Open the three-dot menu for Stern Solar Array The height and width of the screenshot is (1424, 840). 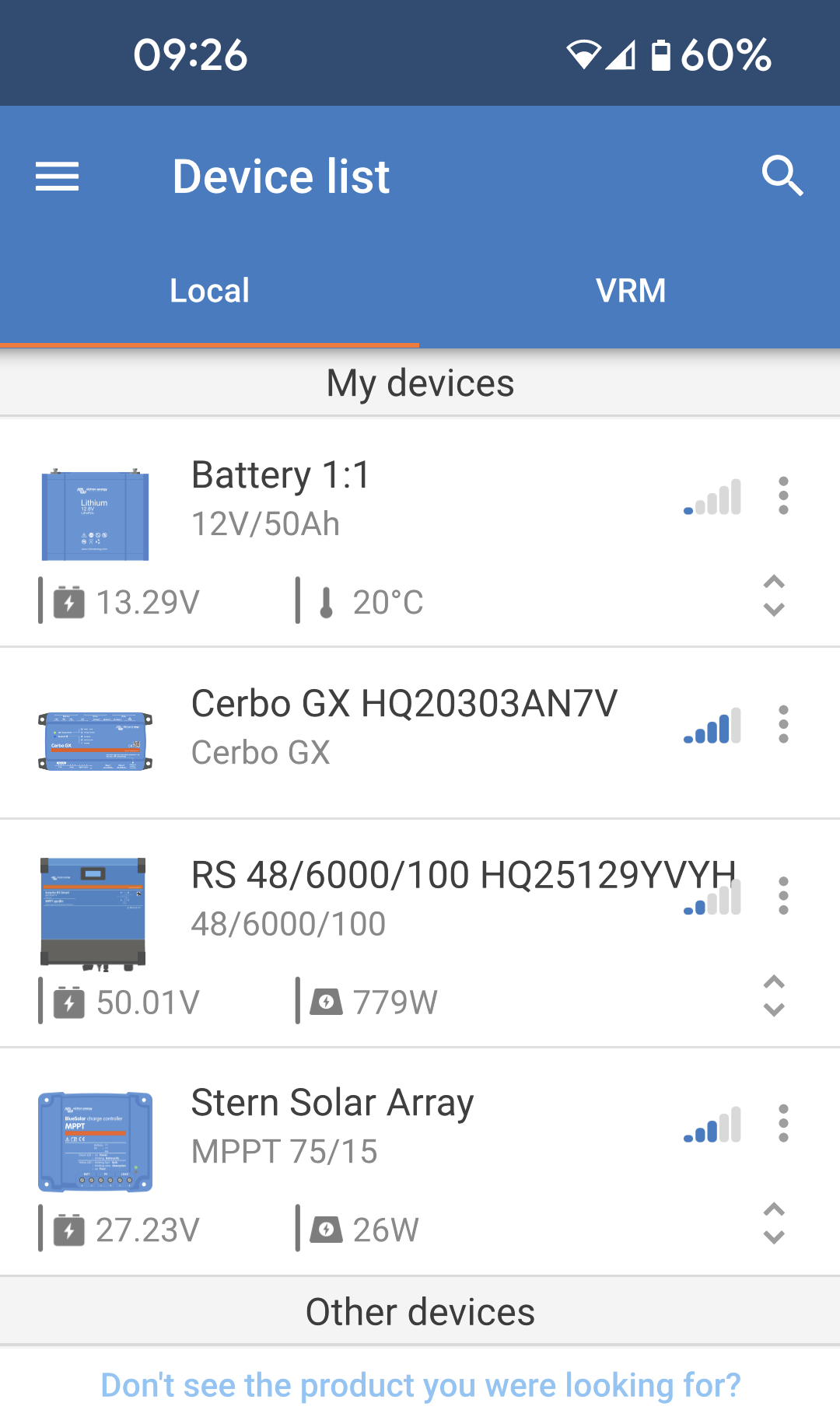click(783, 1123)
